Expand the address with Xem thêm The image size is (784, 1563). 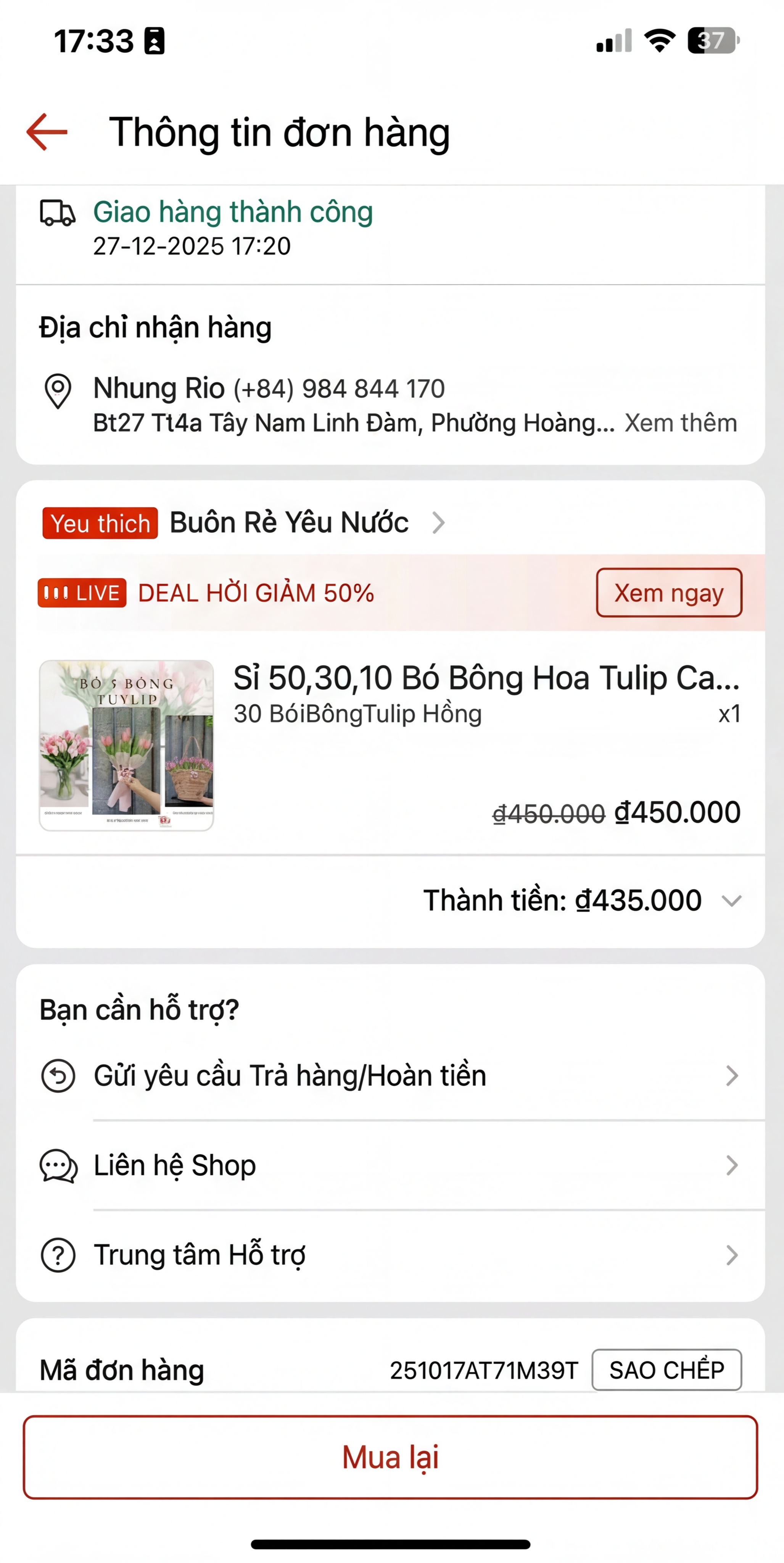pos(680,423)
